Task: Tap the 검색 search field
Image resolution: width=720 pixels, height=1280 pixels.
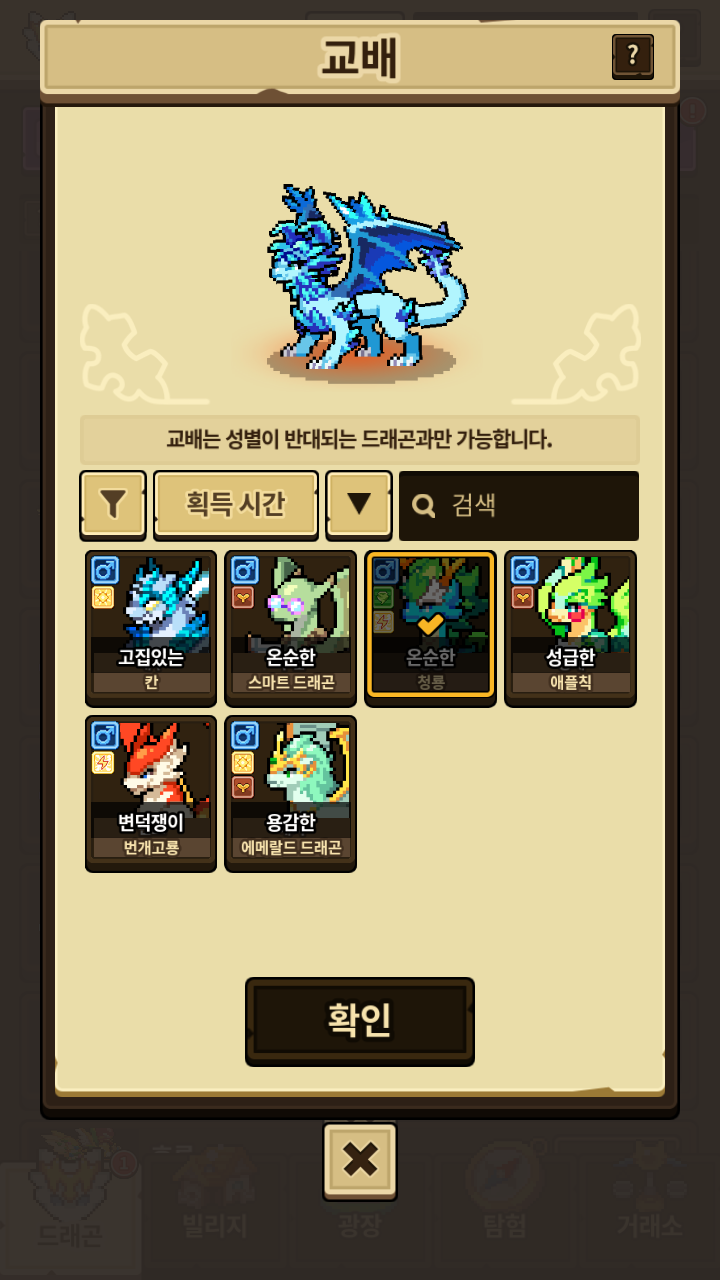Action: (518, 505)
